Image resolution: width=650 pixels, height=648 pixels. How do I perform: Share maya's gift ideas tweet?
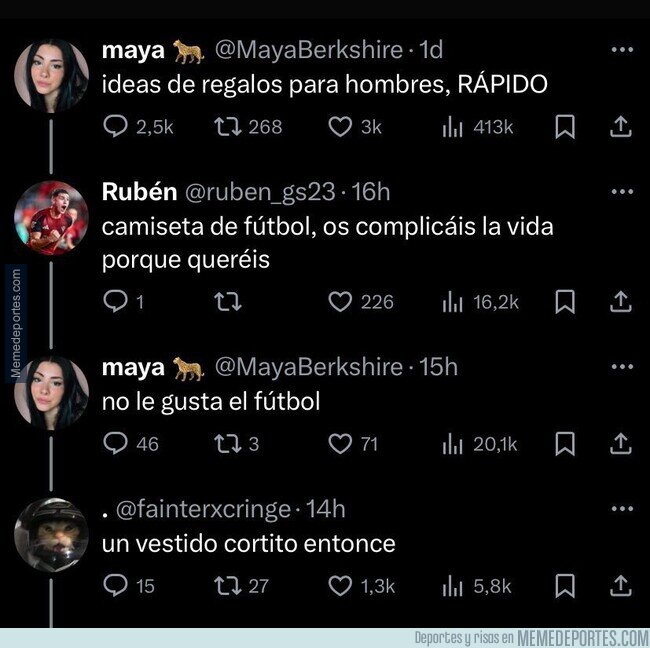[x=619, y=127]
